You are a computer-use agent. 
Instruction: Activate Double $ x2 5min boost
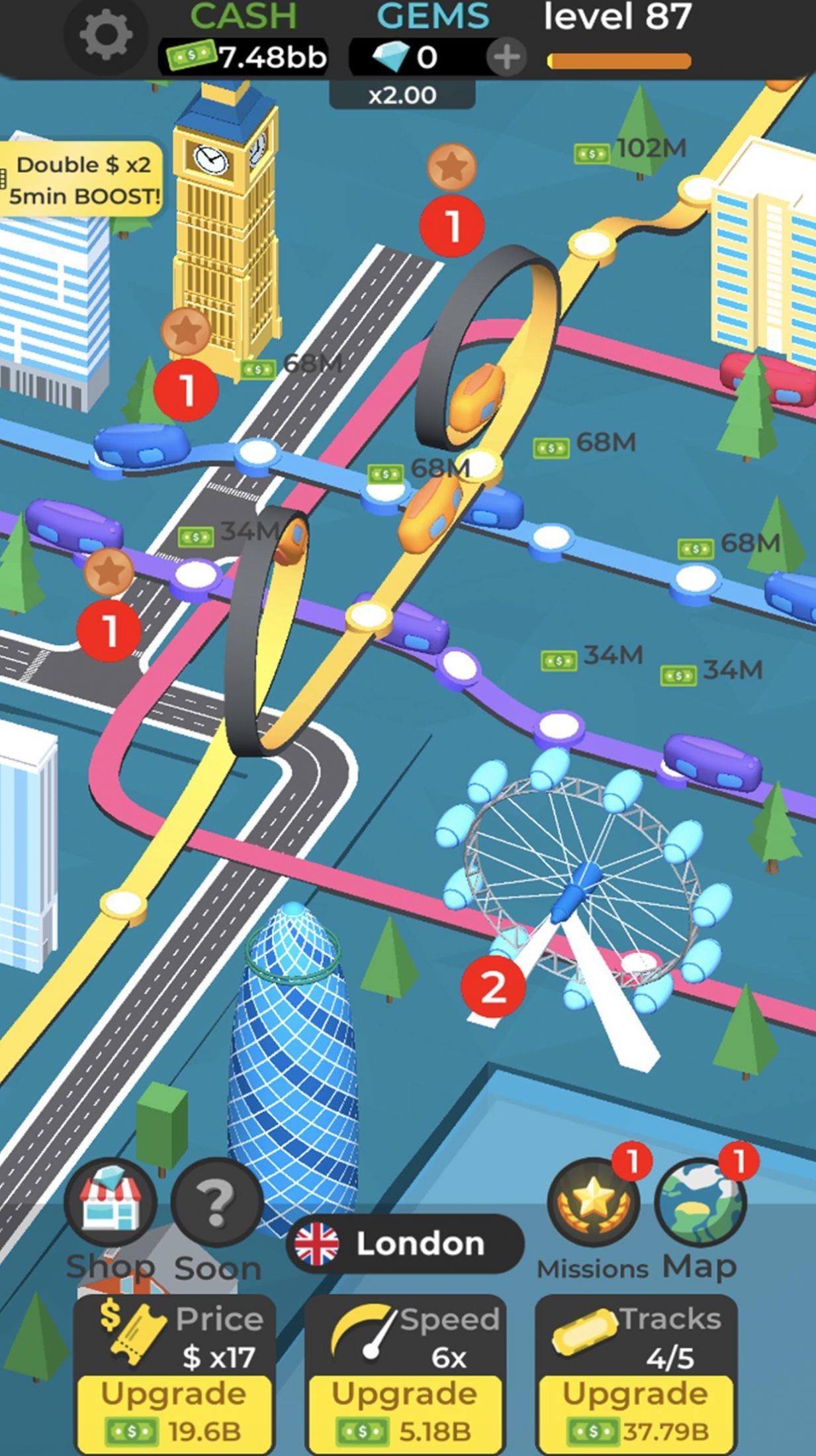point(82,180)
